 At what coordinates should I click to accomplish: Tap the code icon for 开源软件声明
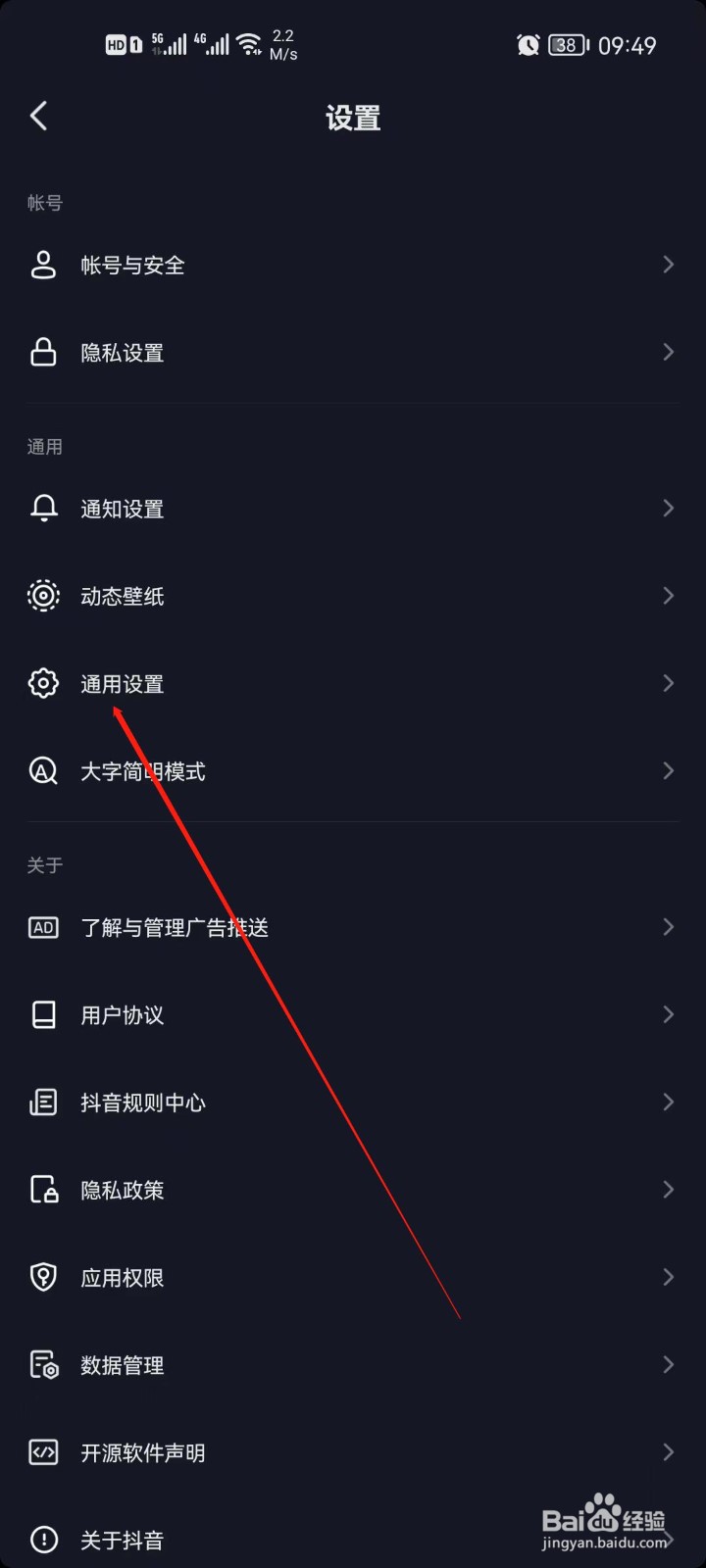pos(43,1452)
